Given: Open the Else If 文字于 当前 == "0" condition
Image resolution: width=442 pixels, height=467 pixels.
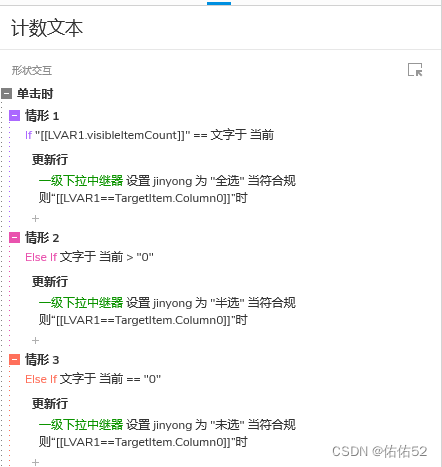Looking at the screenshot, I should tap(93, 379).
